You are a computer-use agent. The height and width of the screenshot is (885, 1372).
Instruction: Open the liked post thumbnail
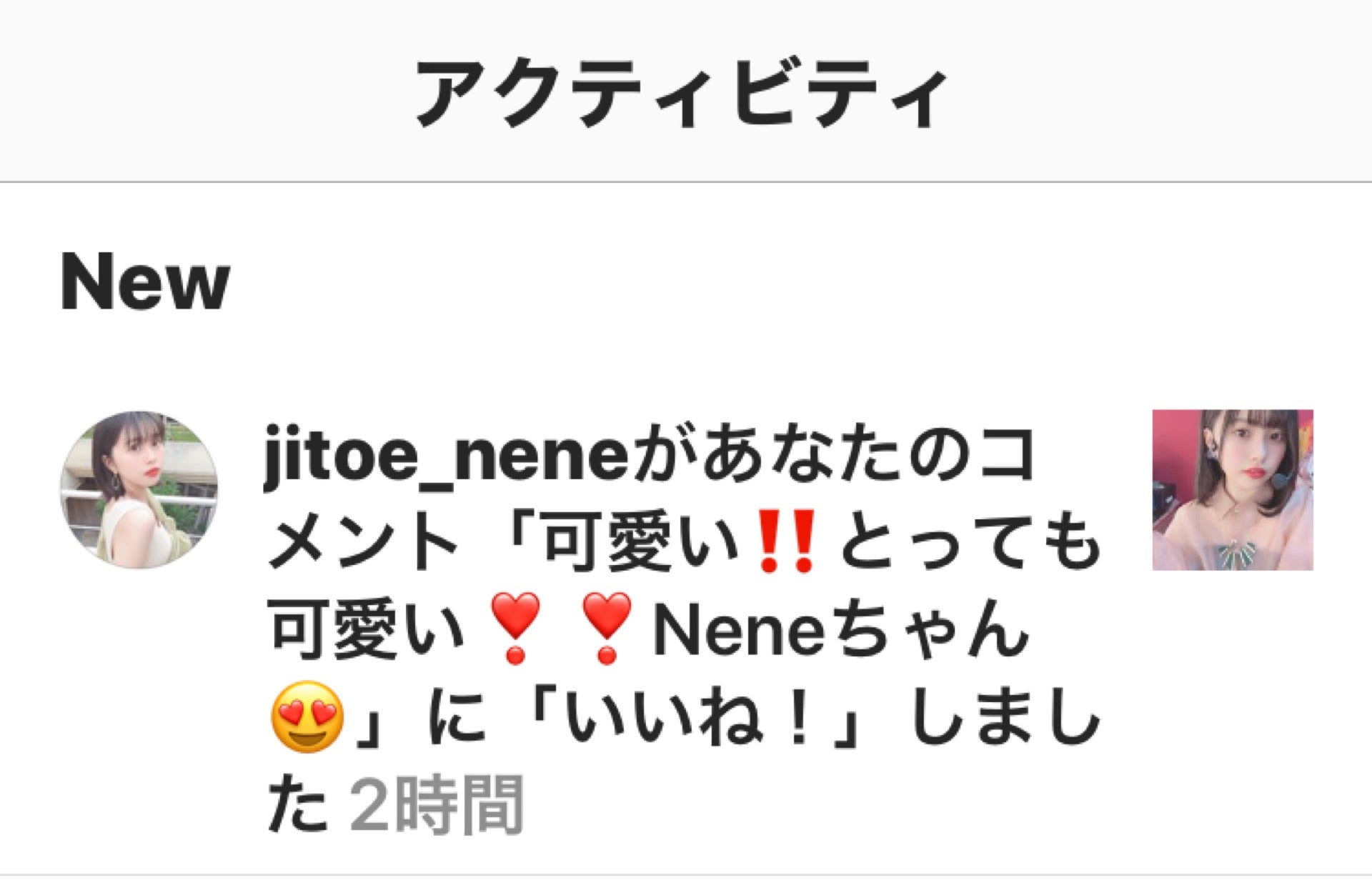point(1232,489)
